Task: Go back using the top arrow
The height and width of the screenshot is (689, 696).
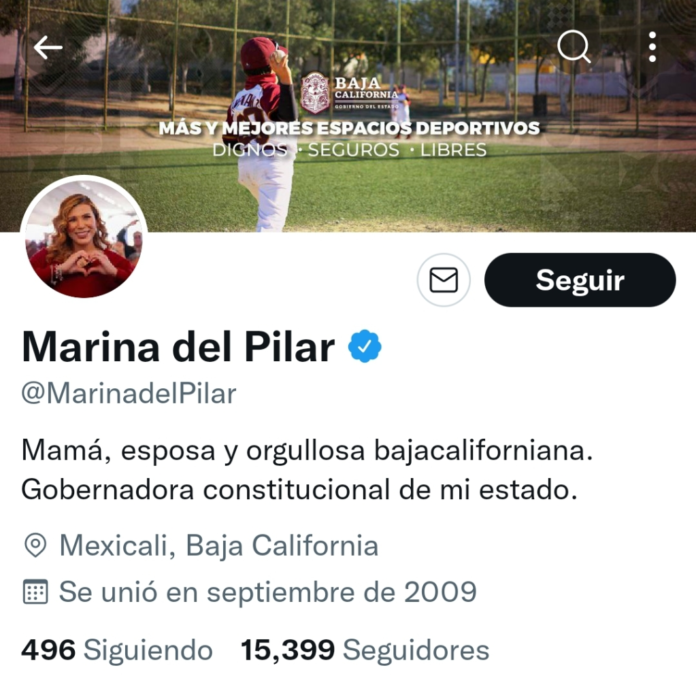Action: click(47, 47)
